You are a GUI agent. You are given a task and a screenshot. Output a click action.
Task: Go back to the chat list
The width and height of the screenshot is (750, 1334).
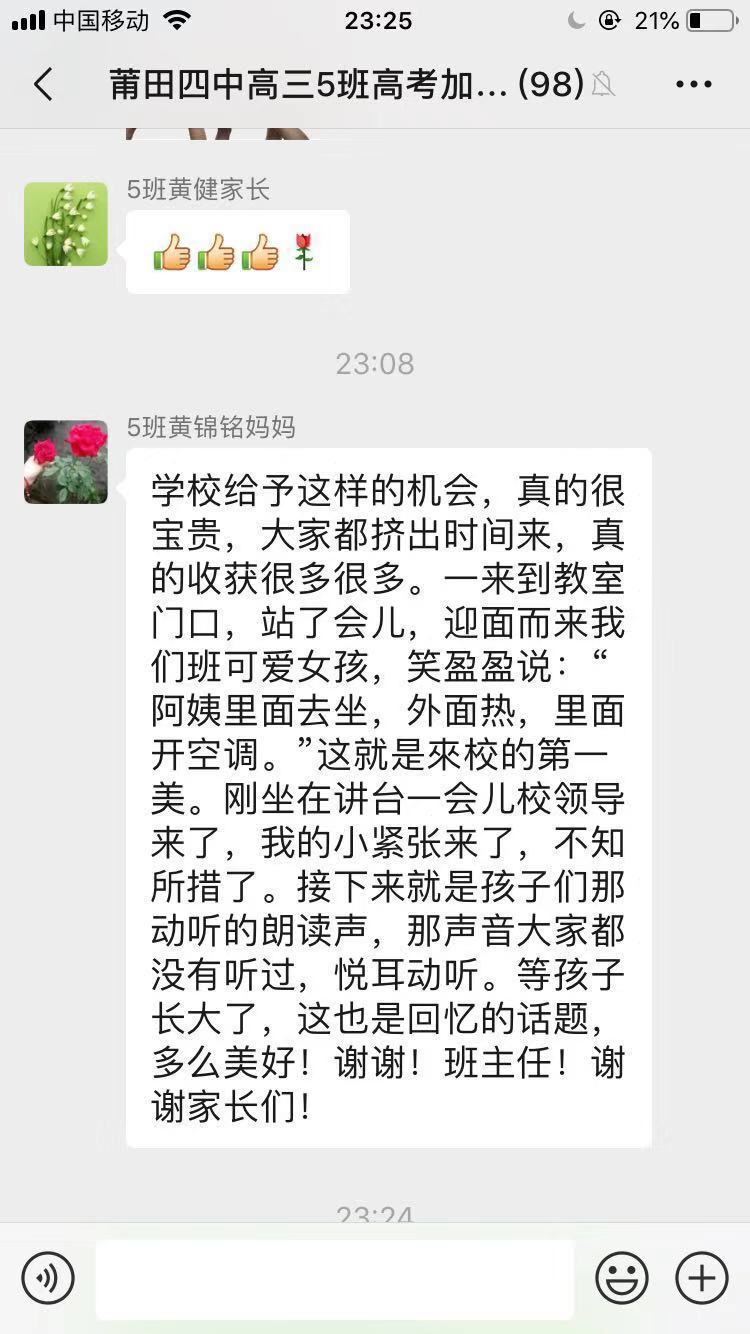[43, 85]
